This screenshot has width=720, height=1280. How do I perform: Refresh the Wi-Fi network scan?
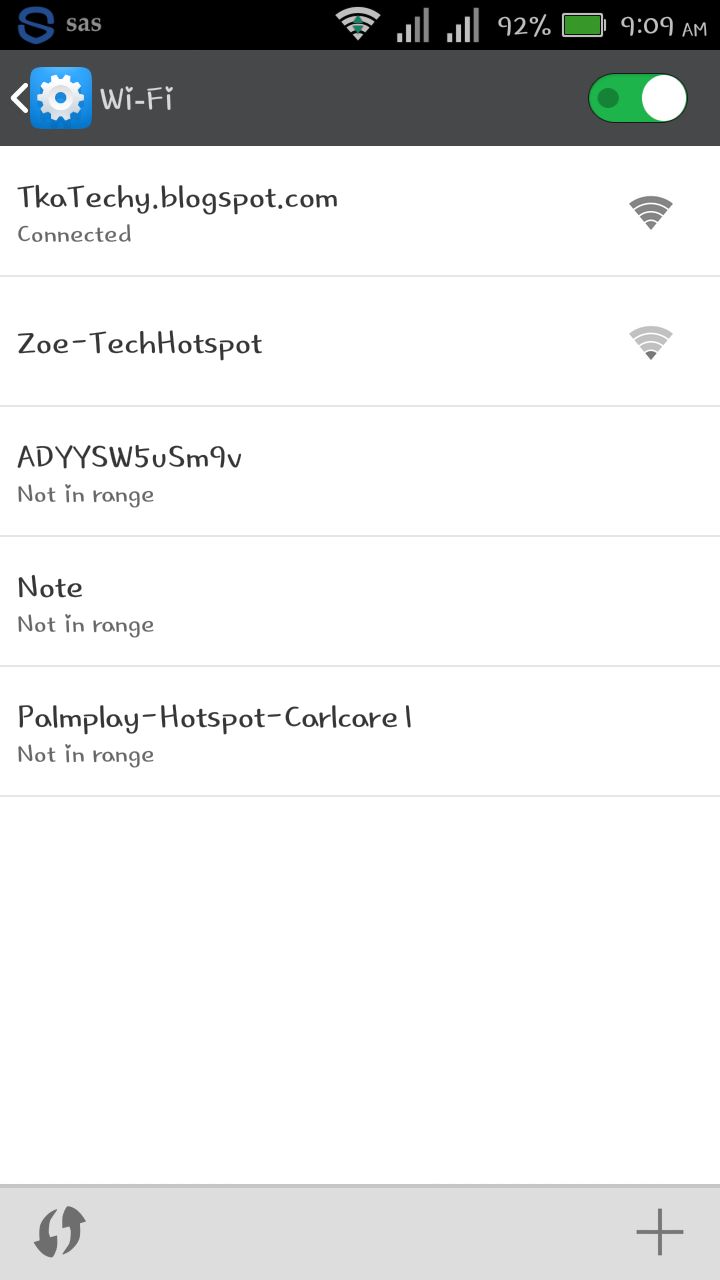tap(60, 1232)
